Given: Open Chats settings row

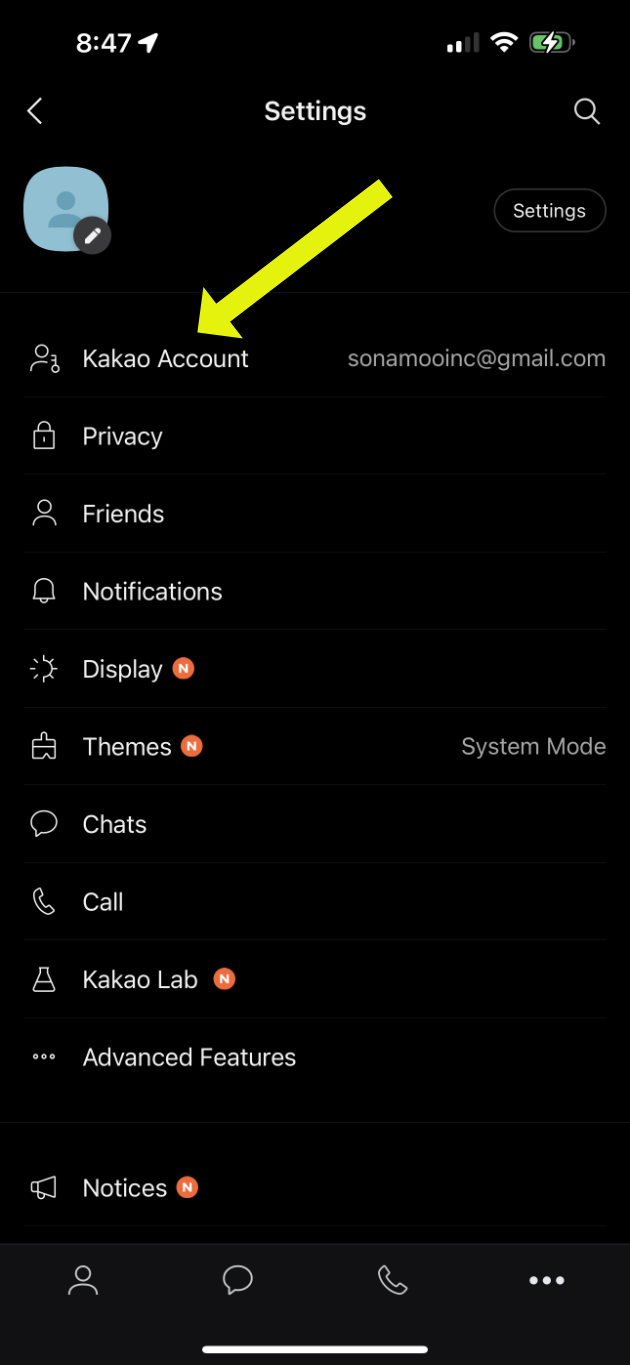Looking at the screenshot, I should pos(114,824).
